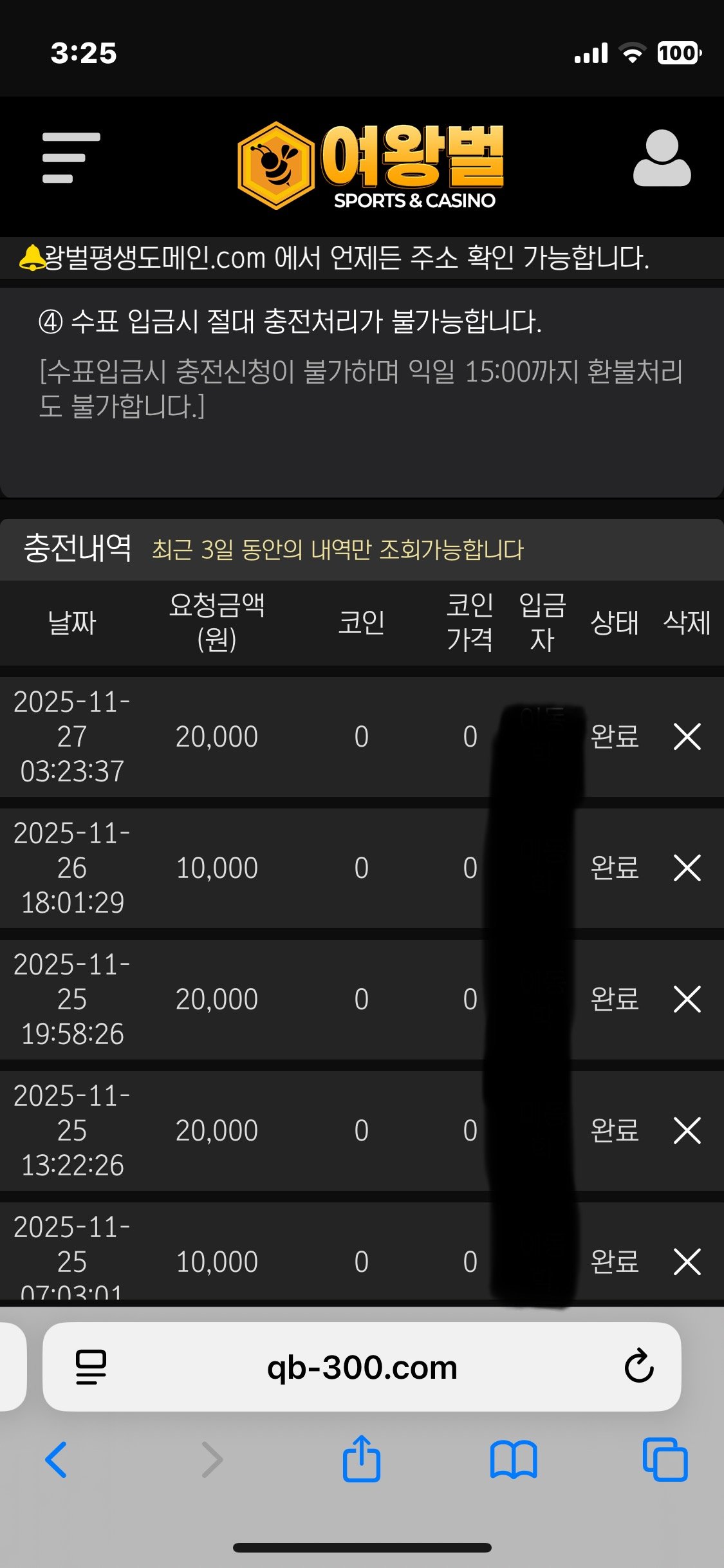This screenshot has width=724, height=1568.
Task: Tap the qb-300.com address bar
Action: (x=362, y=1367)
